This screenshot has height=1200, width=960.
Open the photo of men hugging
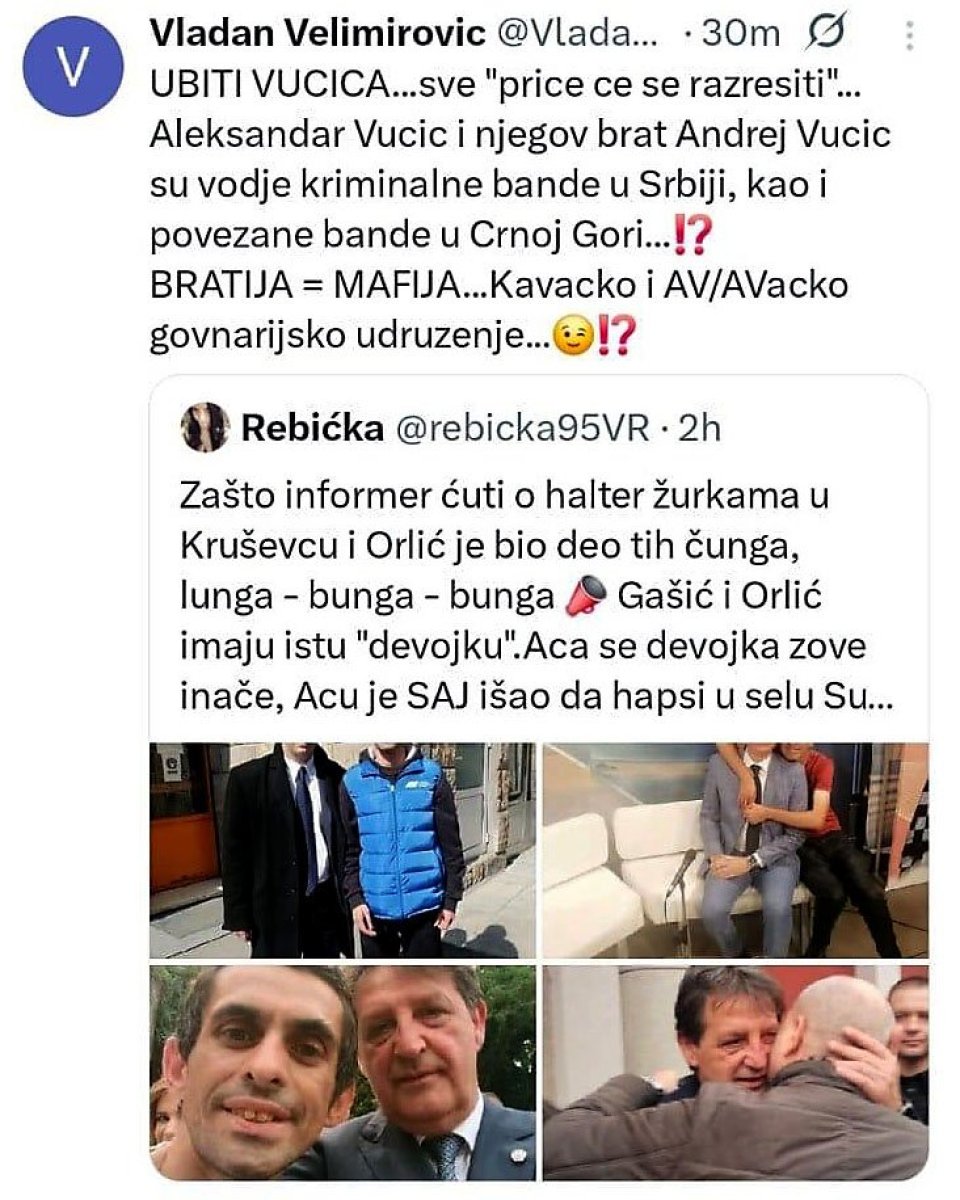[735, 1072]
